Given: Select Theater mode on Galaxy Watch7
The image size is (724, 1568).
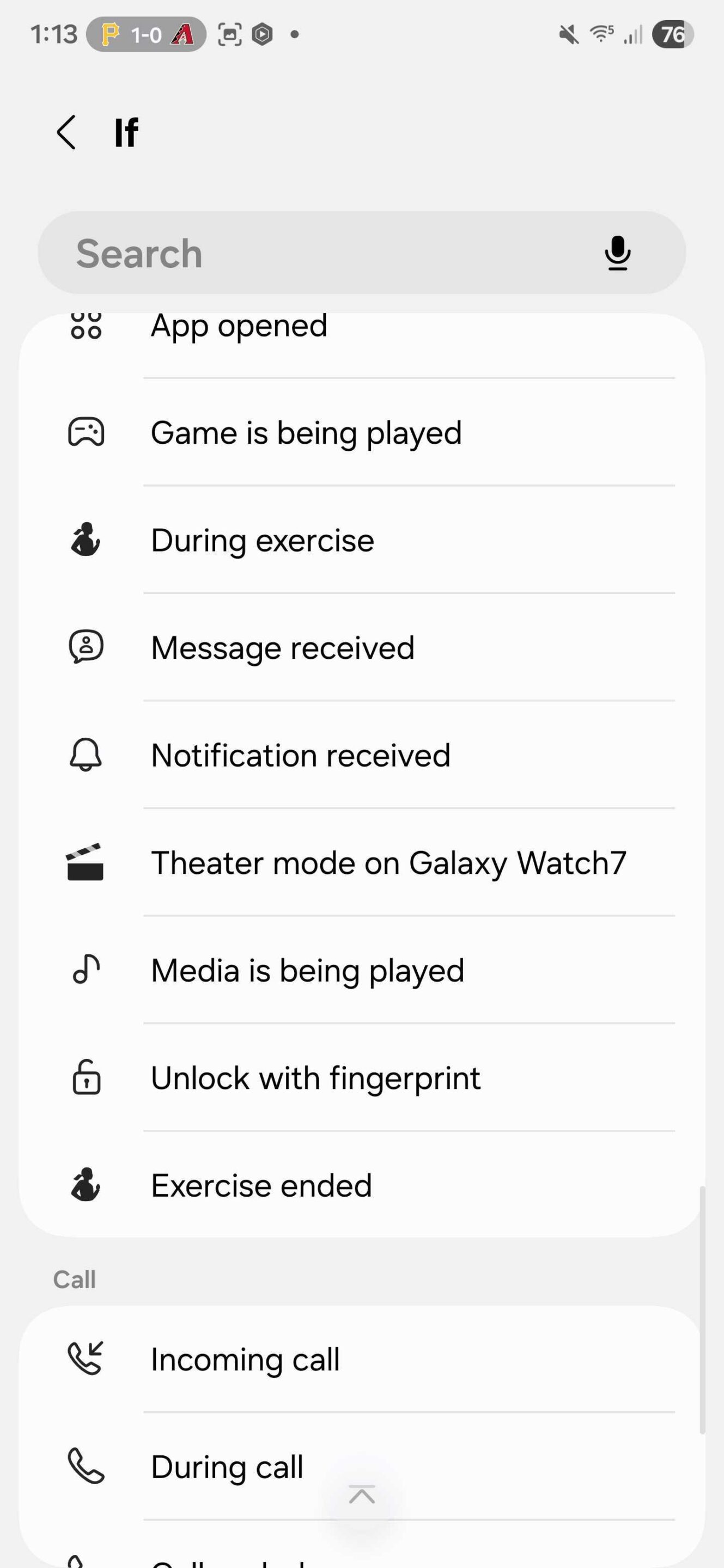Looking at the screenshot, I should 388,862.
